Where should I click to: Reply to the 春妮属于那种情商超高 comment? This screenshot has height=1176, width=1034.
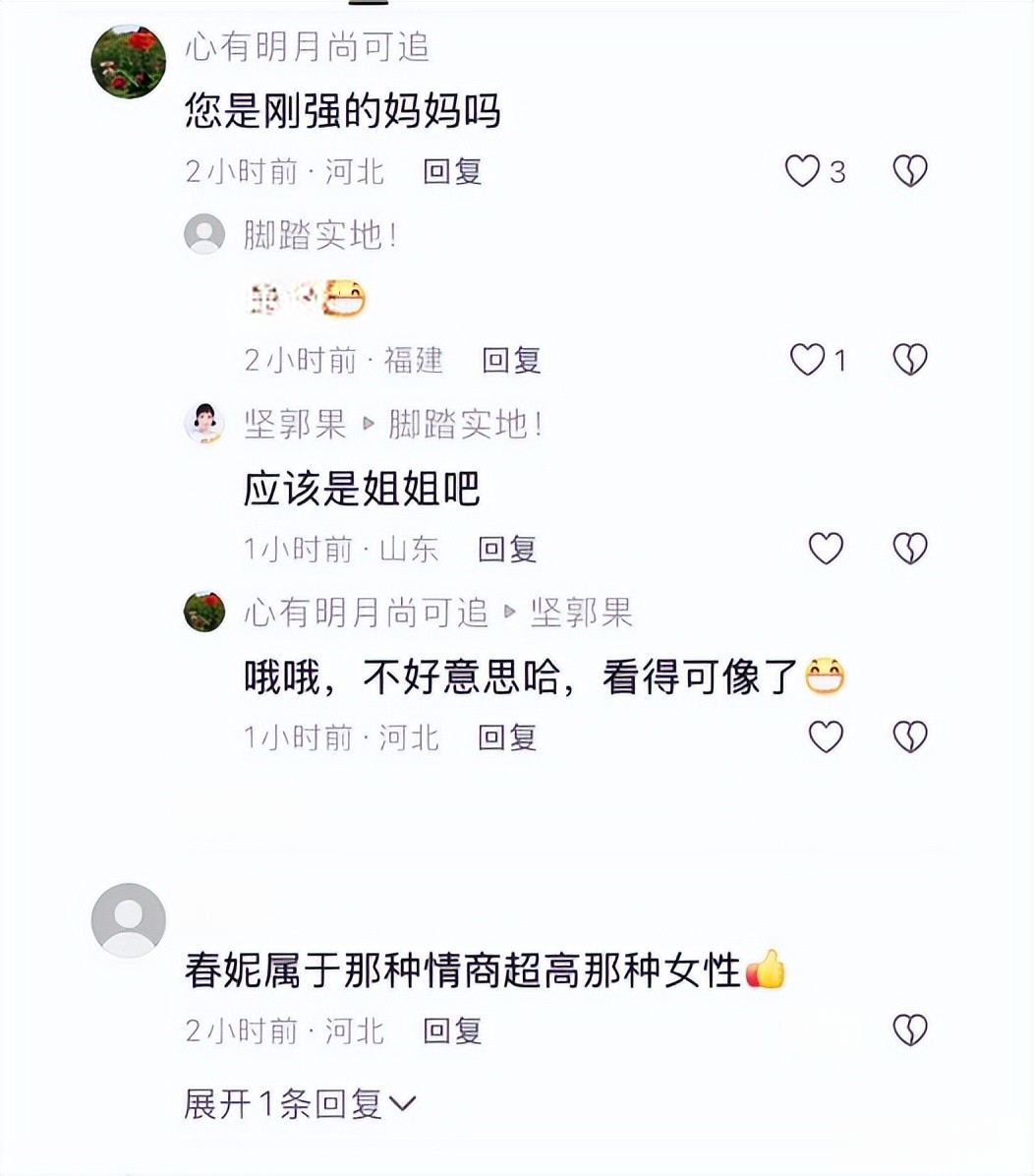tap(452, 1030)
